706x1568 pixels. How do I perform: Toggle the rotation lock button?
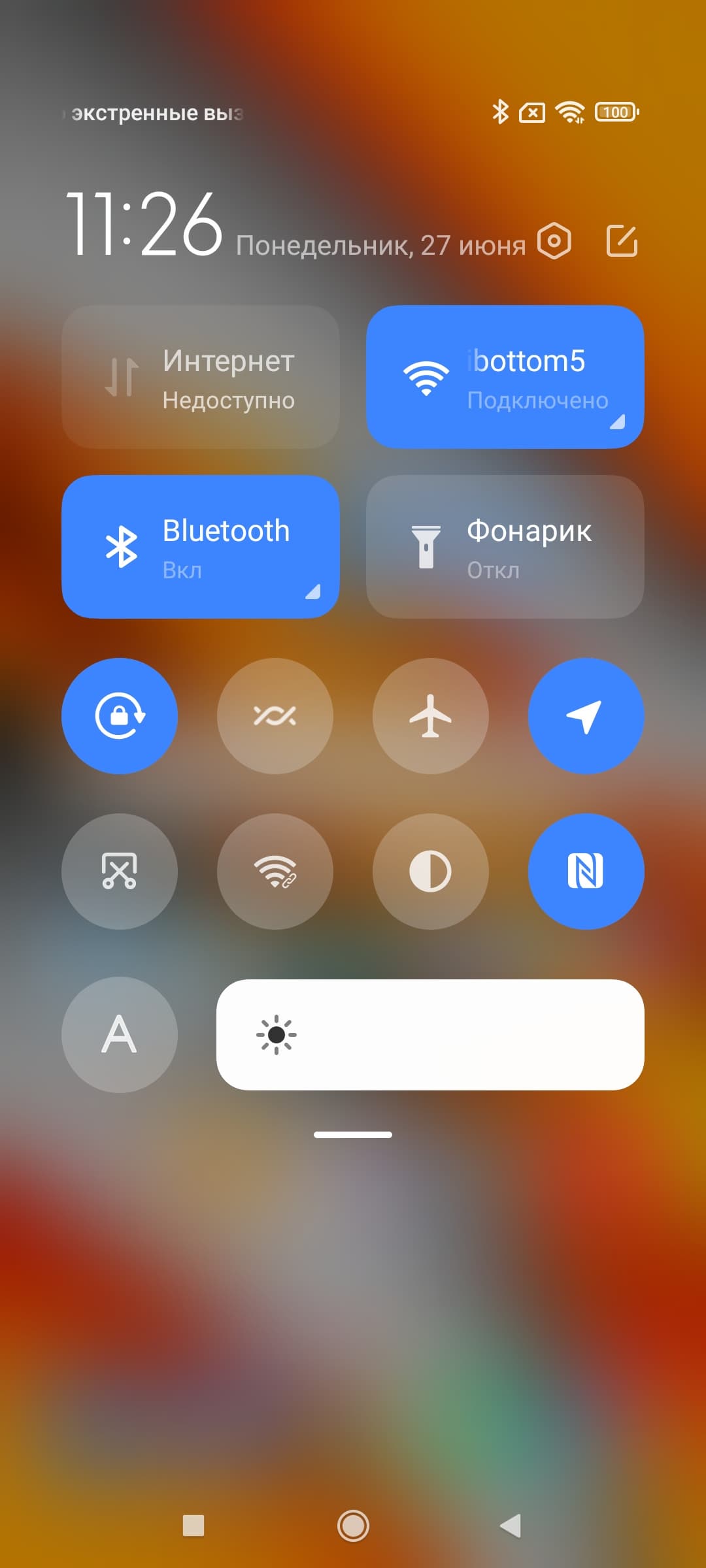(120, 716)
